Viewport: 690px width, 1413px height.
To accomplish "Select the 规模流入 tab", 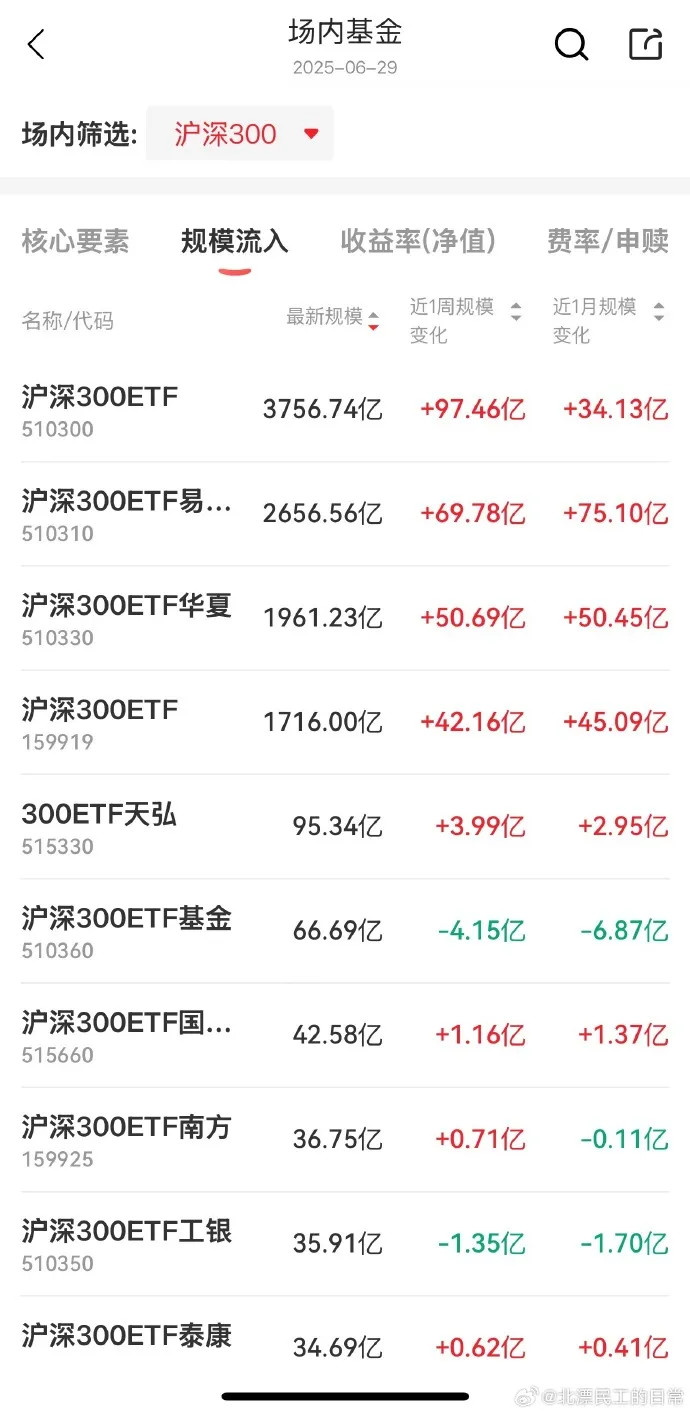I will (235, 241).
